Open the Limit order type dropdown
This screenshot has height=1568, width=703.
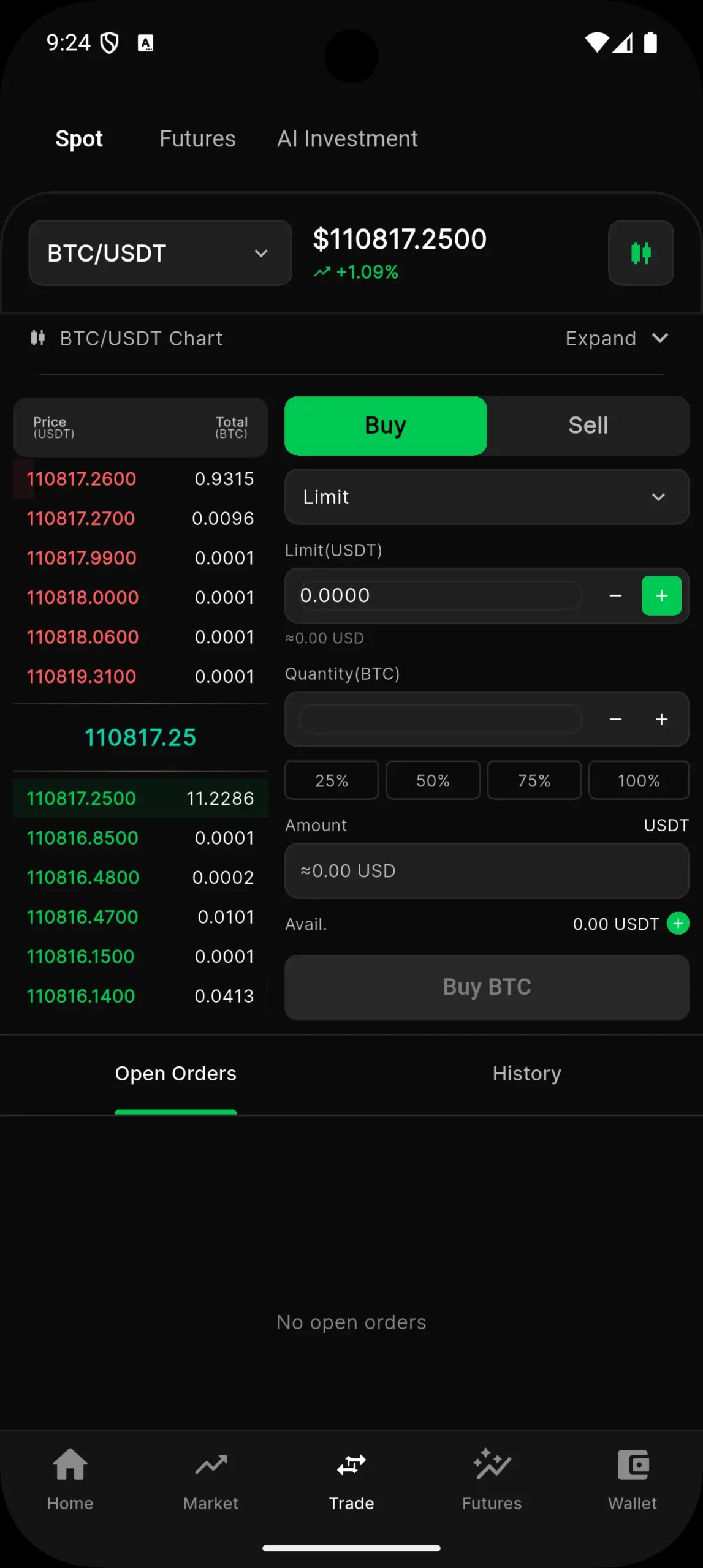pyautogui.click(x=486, y=497)
